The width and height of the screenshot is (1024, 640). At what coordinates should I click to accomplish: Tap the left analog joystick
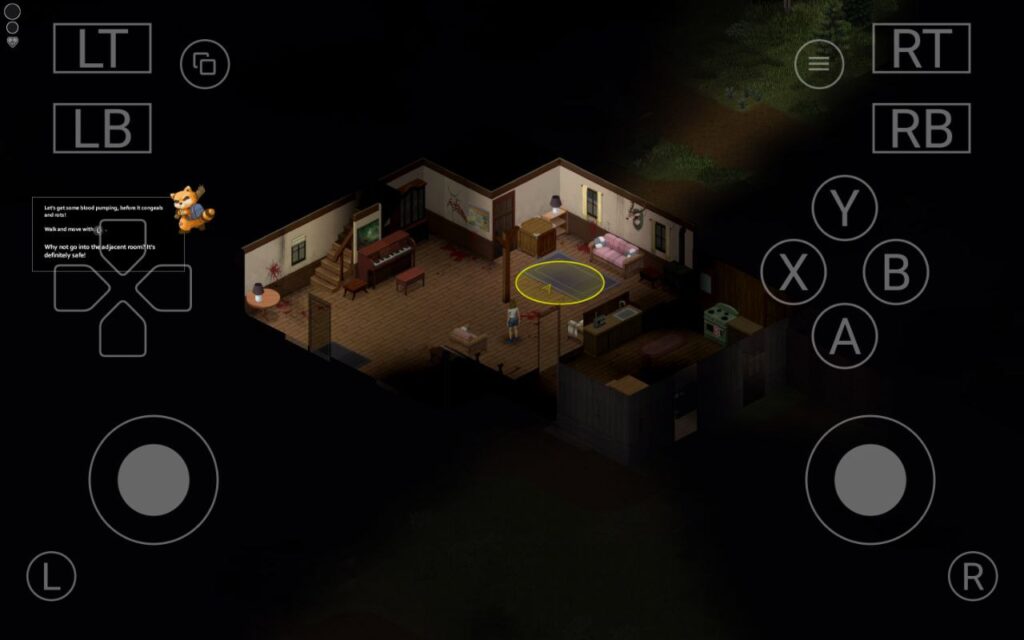tap(153, 480)
